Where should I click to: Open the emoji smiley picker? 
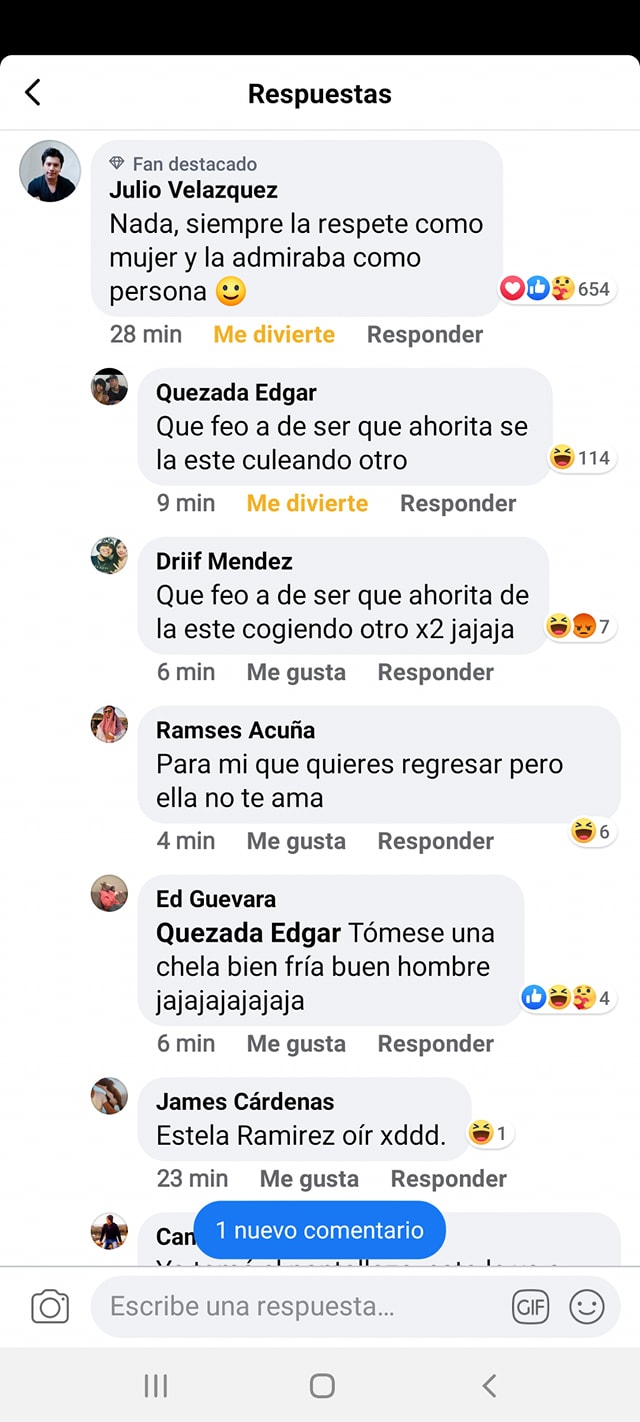coord(587,1306)
